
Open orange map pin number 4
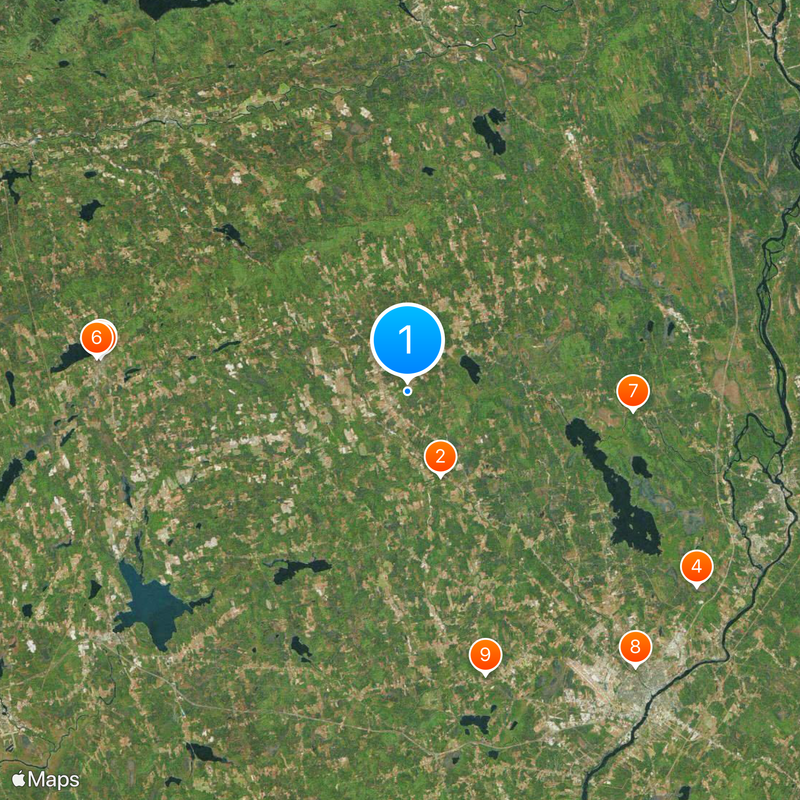[697, 567]
